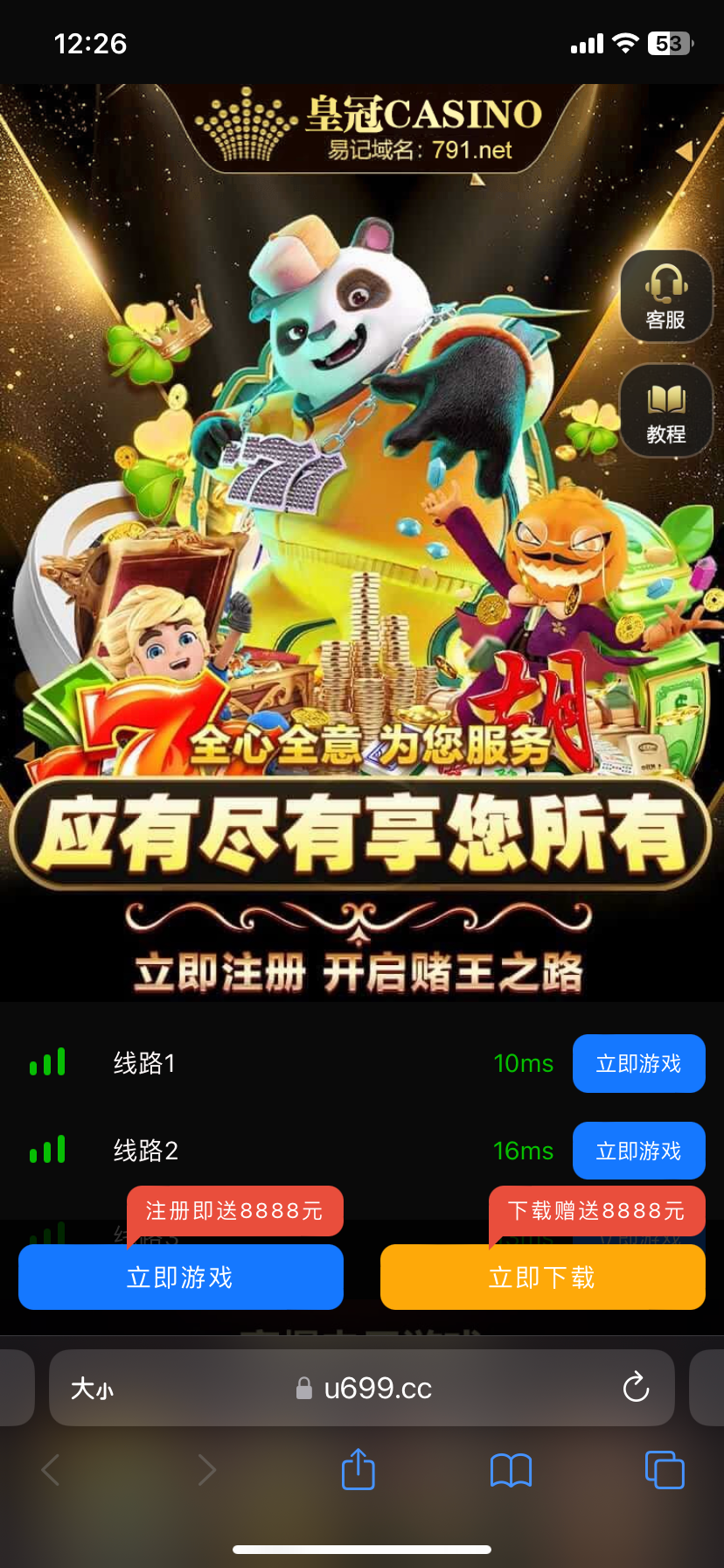Open Safari bookmarks
The image size is (724, 1568).
pyautogui.click(x=511, y=1470)
